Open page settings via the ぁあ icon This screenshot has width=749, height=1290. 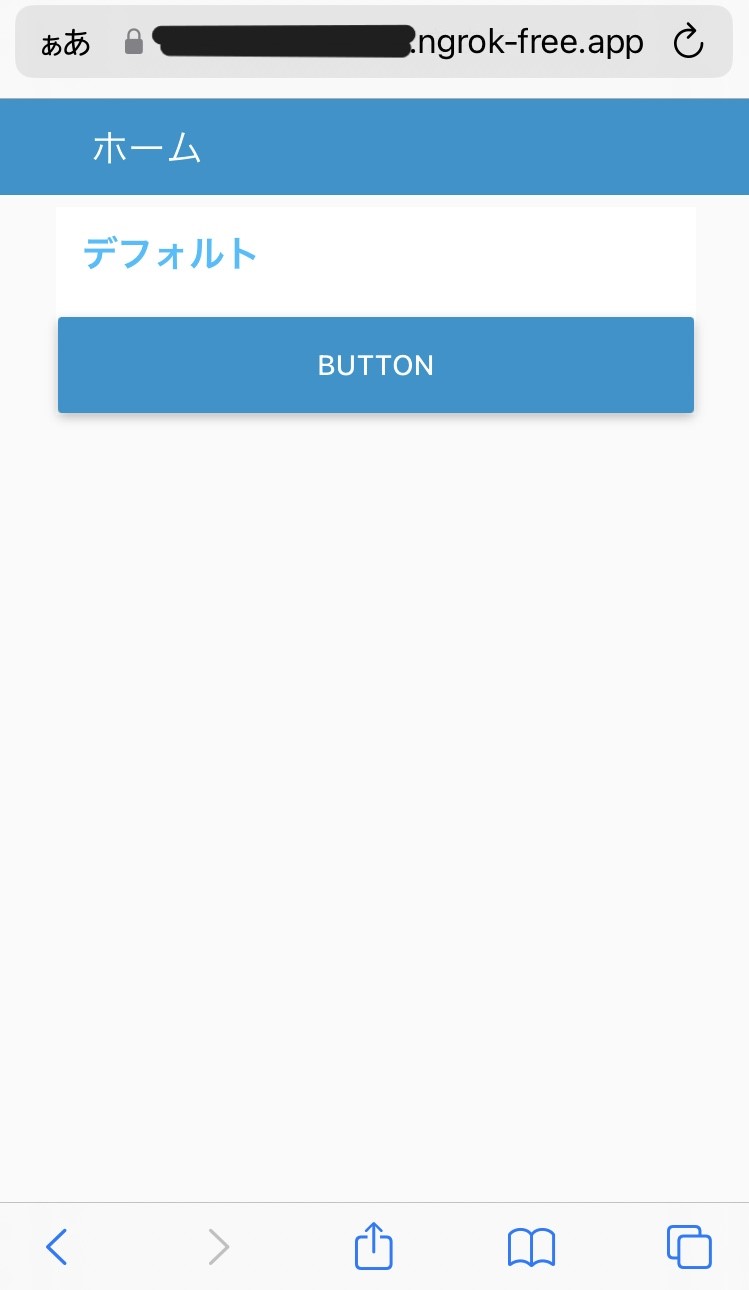[65, 41]
